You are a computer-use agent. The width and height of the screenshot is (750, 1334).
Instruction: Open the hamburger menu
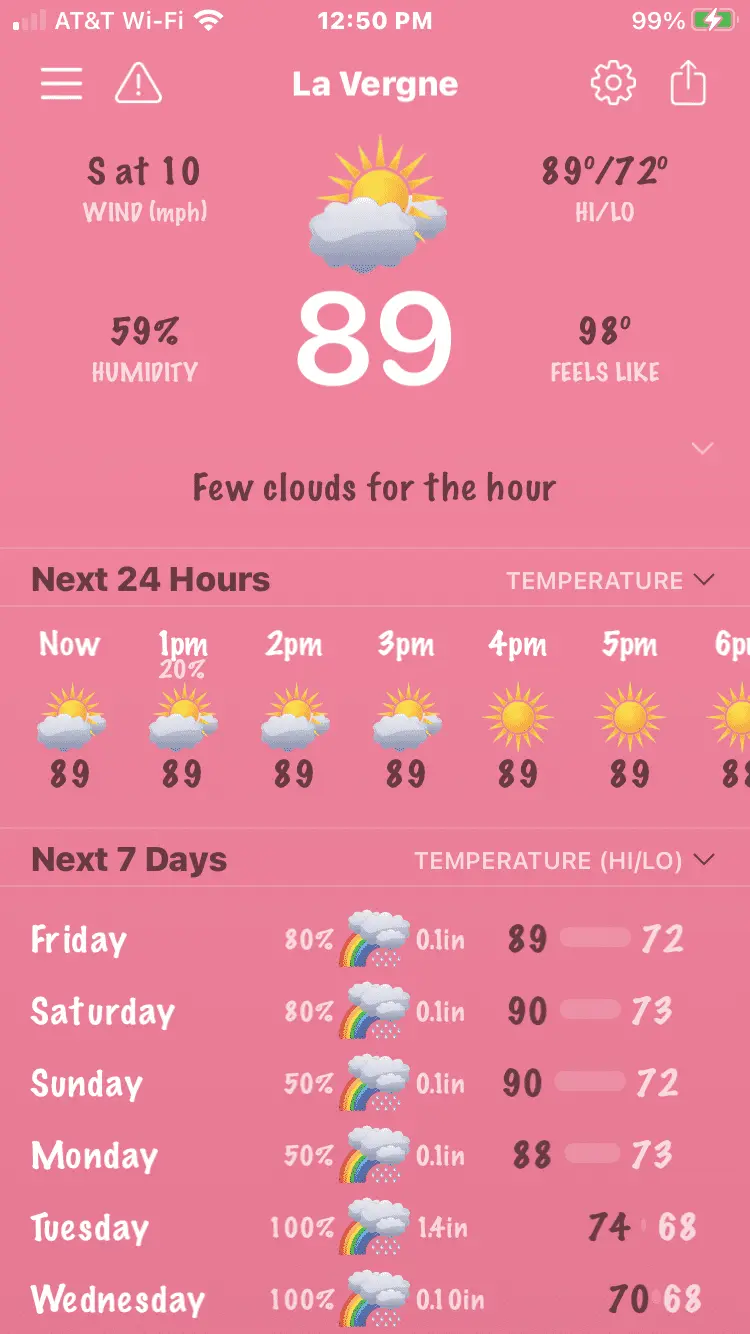pos(61,84)
